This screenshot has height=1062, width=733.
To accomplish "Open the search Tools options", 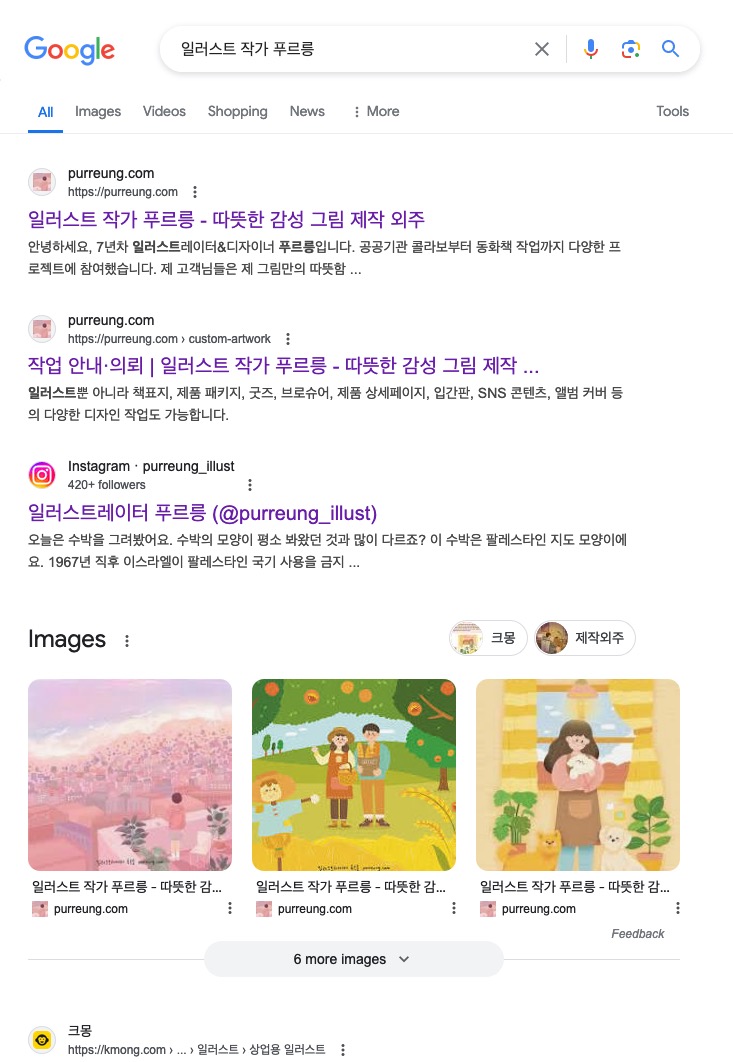I will tap(672, 111).
